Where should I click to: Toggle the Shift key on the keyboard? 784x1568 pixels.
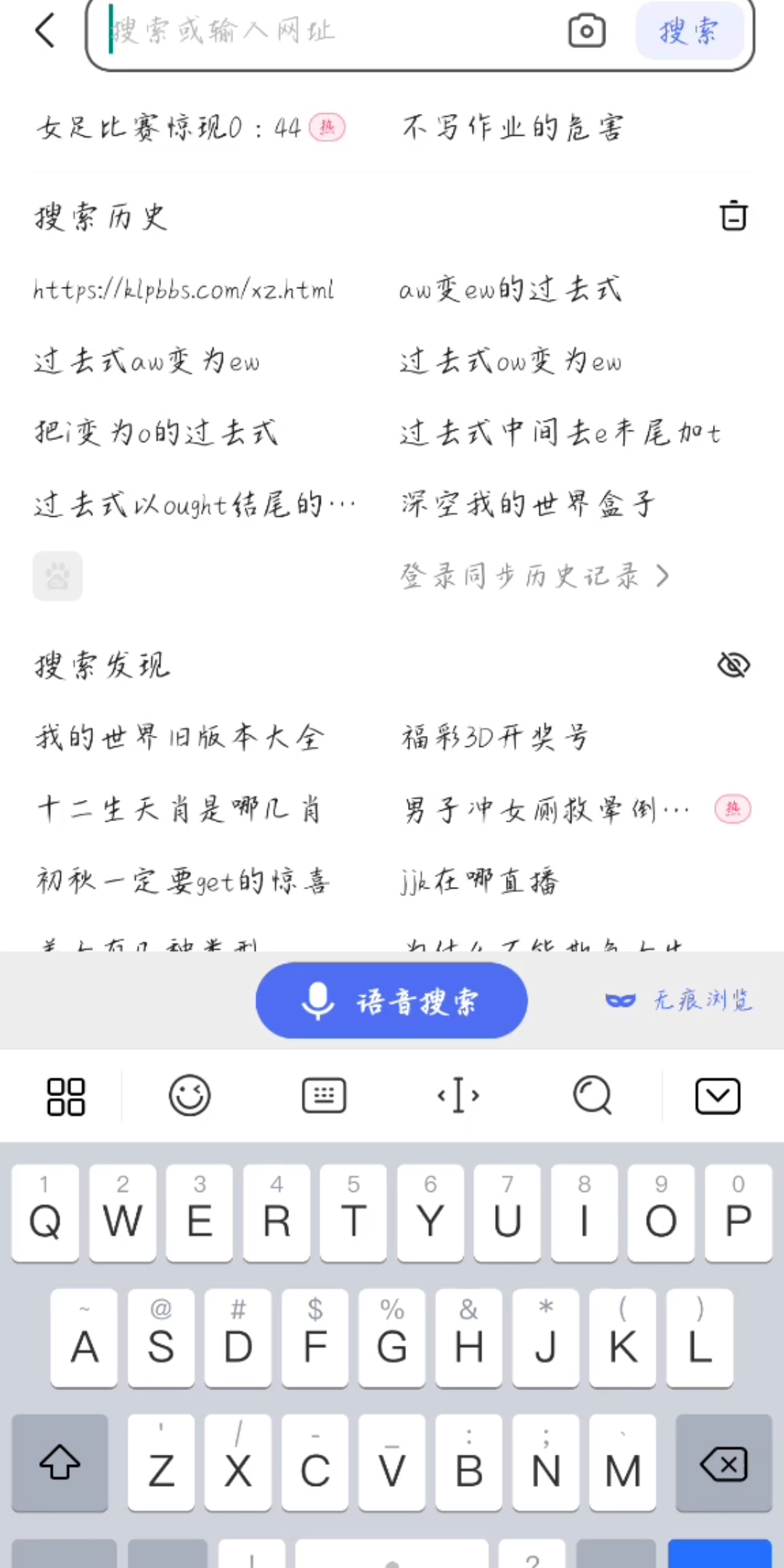[x=60, y=1463]
